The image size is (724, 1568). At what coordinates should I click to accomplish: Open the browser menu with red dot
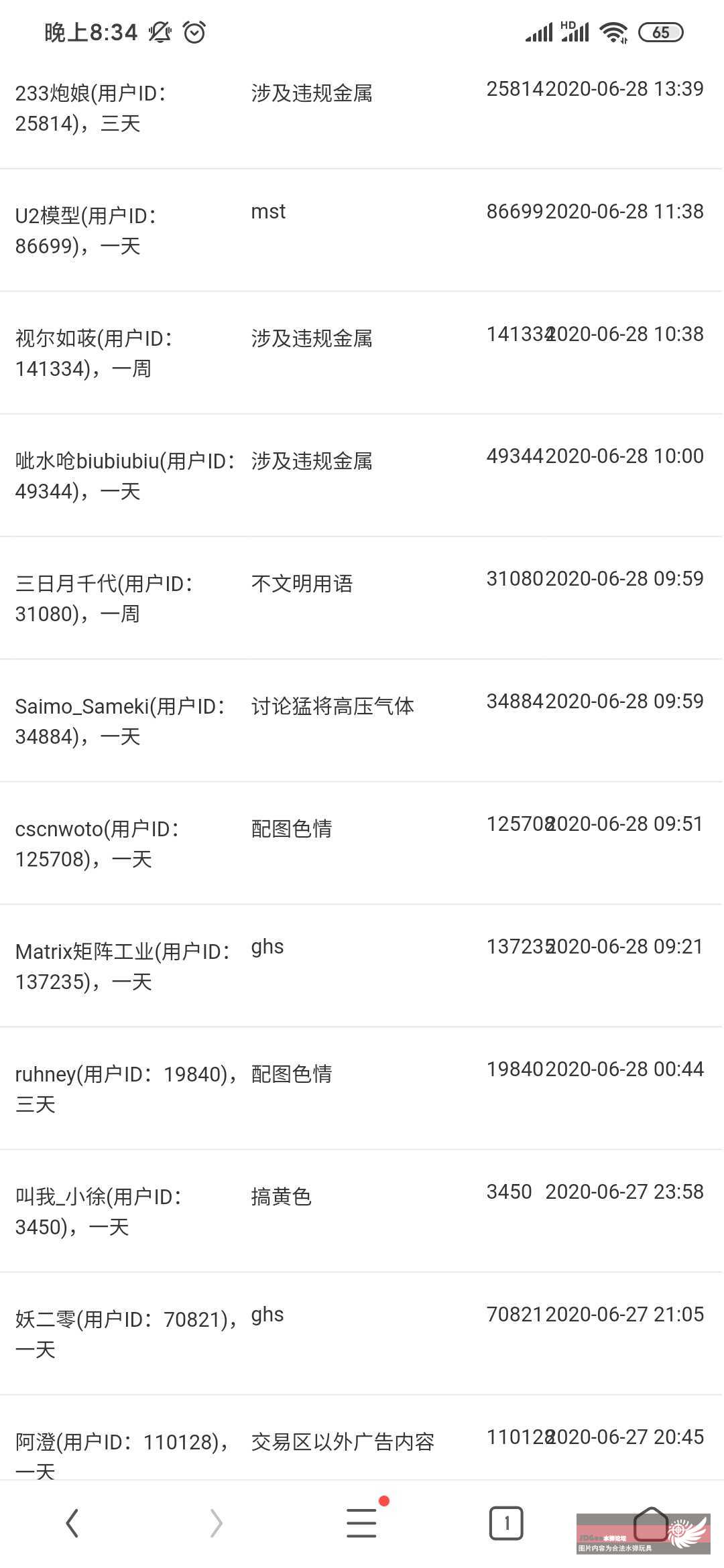[x=361, y=1523]
